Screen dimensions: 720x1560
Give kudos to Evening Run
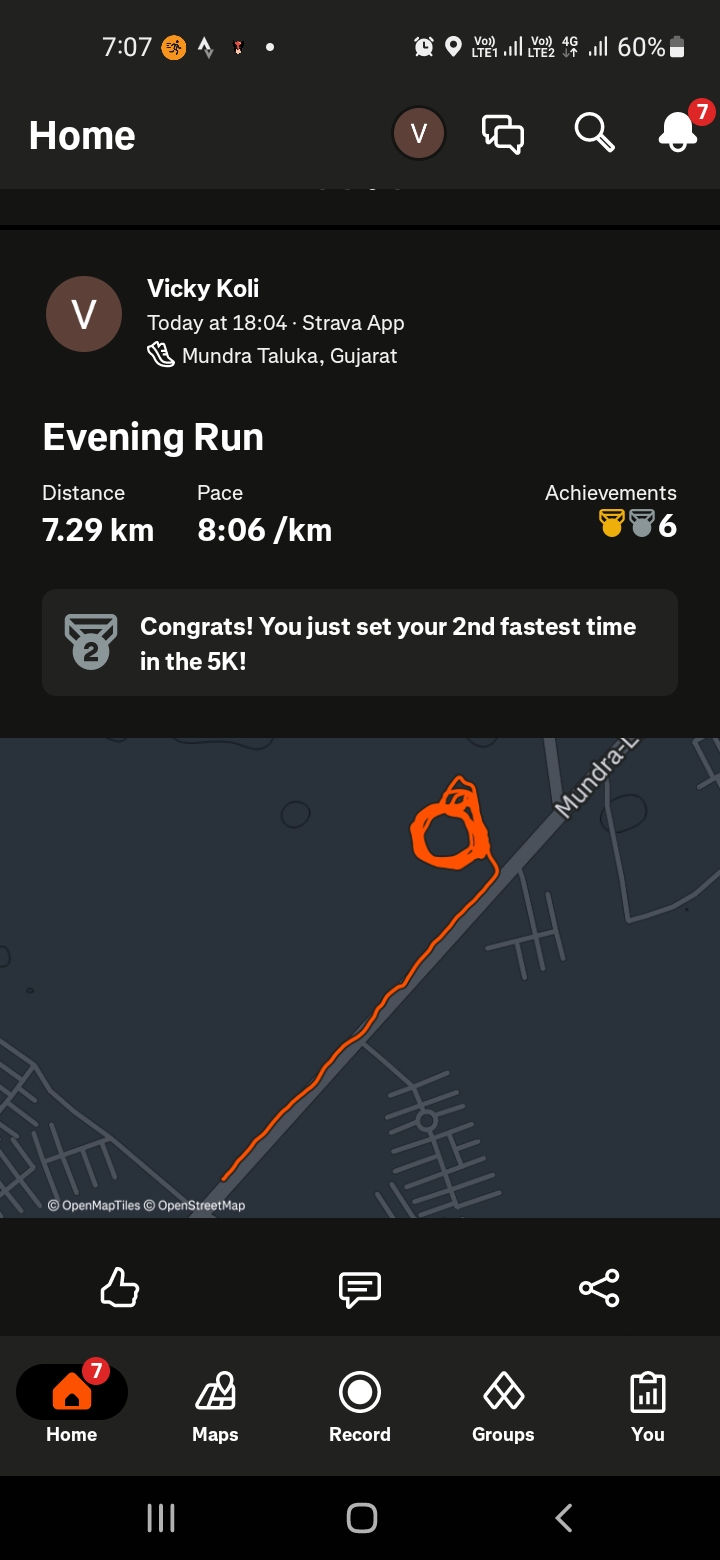point(120,1287)
